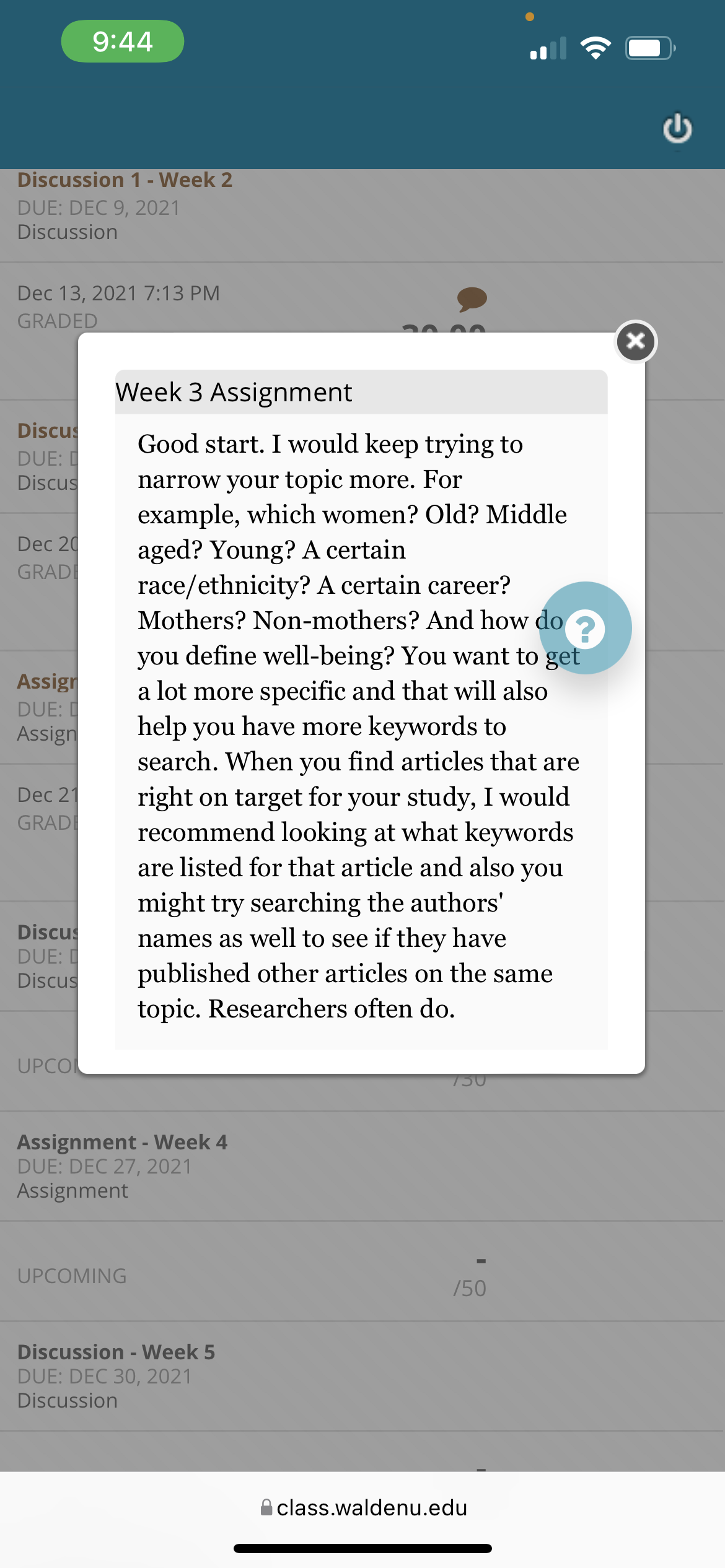Tap the power logout icon

point(677,128)
